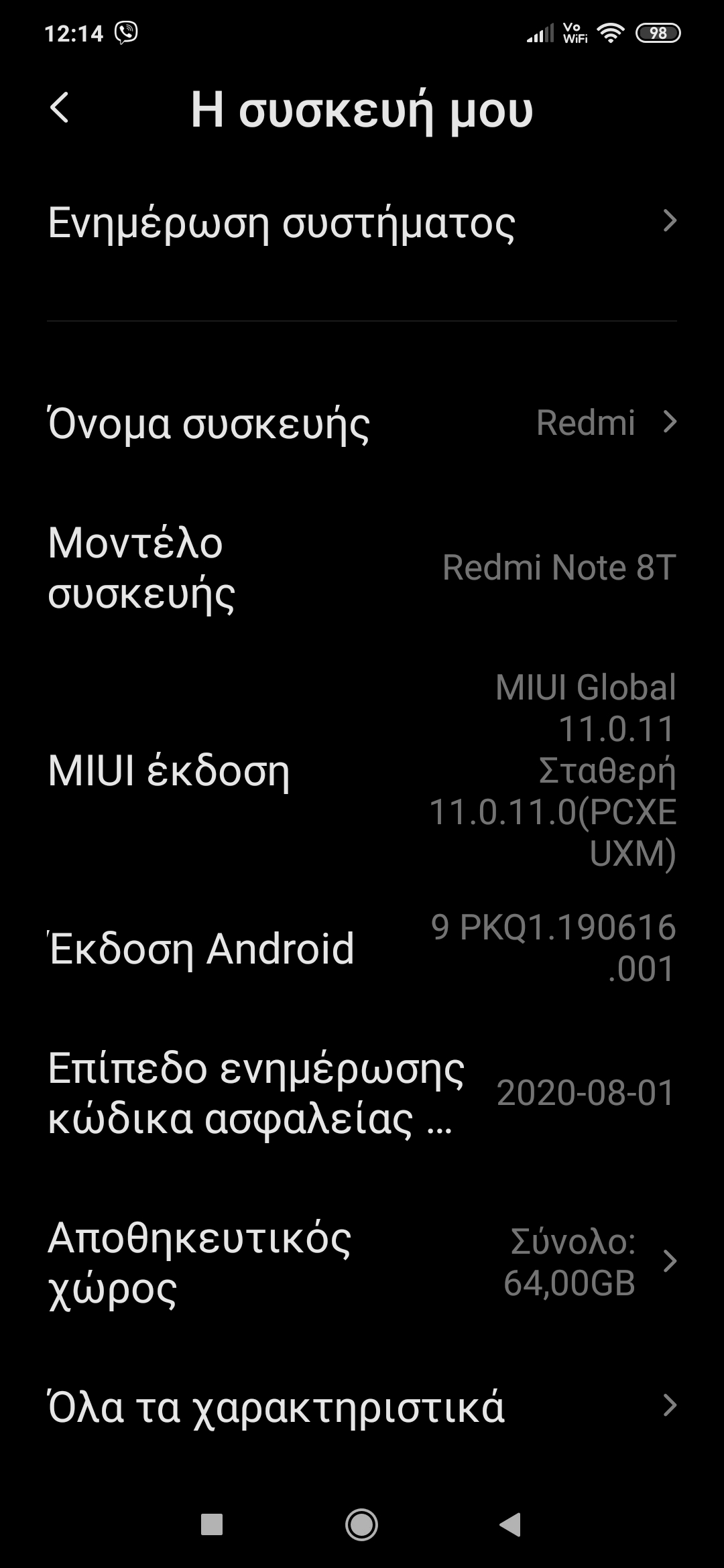This screenshot has width=724, height=1568.
Task: Open Αποθηκευτικός χώρος details
Action: [362, 1262]
